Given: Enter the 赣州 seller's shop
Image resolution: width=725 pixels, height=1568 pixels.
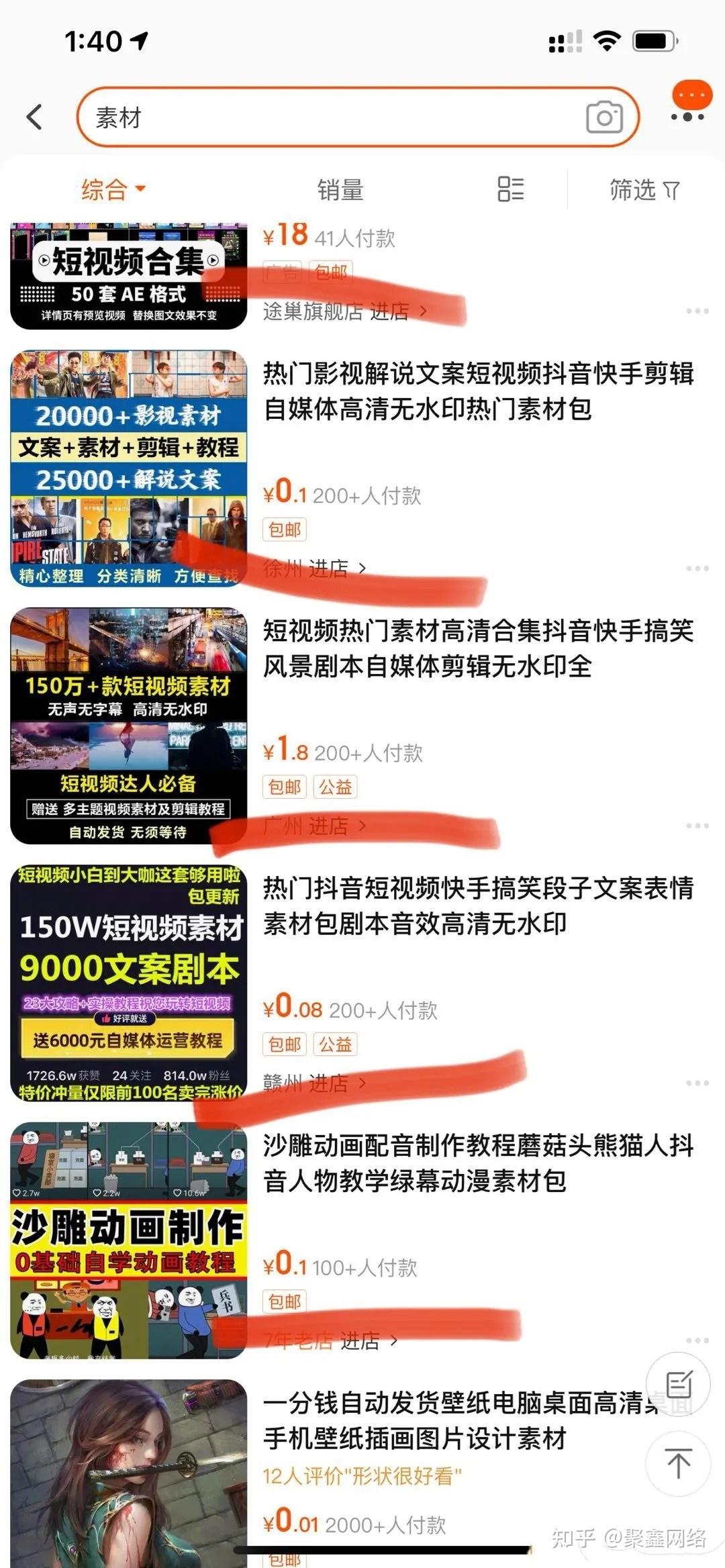Looking at the screenshot, I should 314,1083.
